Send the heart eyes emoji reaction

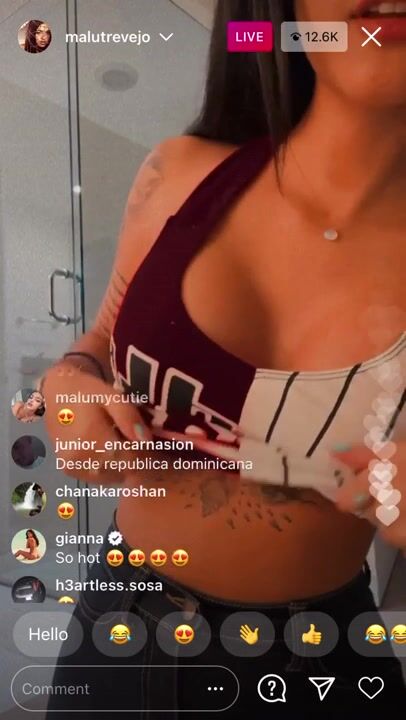(x=183, y=635)
